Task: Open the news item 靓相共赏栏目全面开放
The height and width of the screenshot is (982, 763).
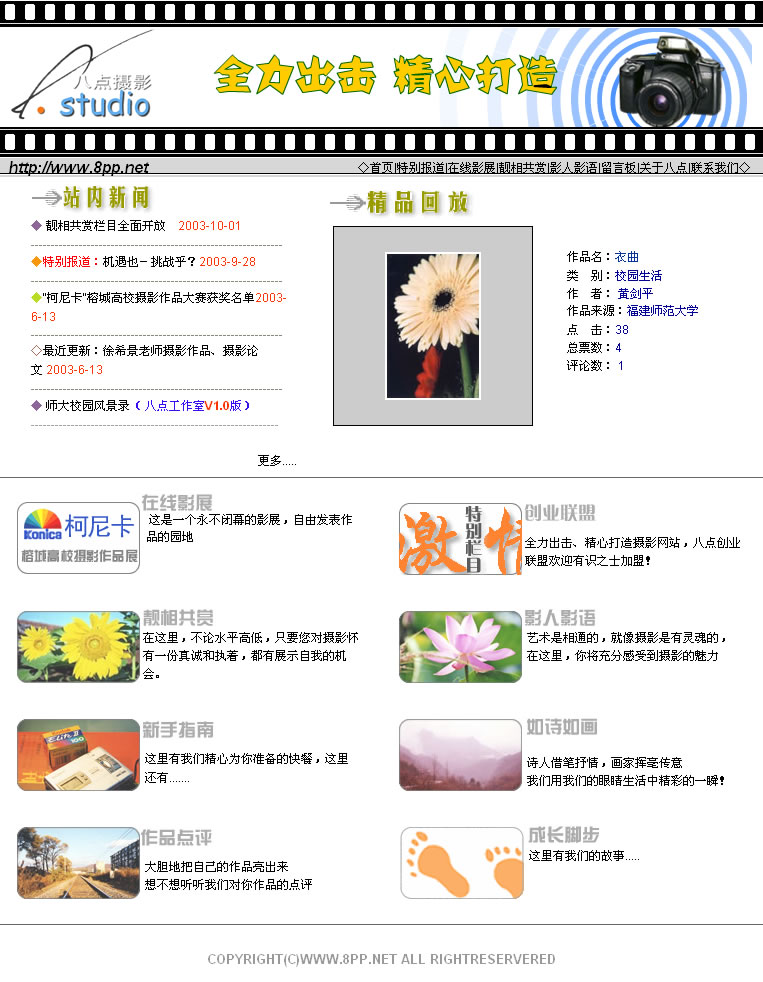Action: (105, 226)
